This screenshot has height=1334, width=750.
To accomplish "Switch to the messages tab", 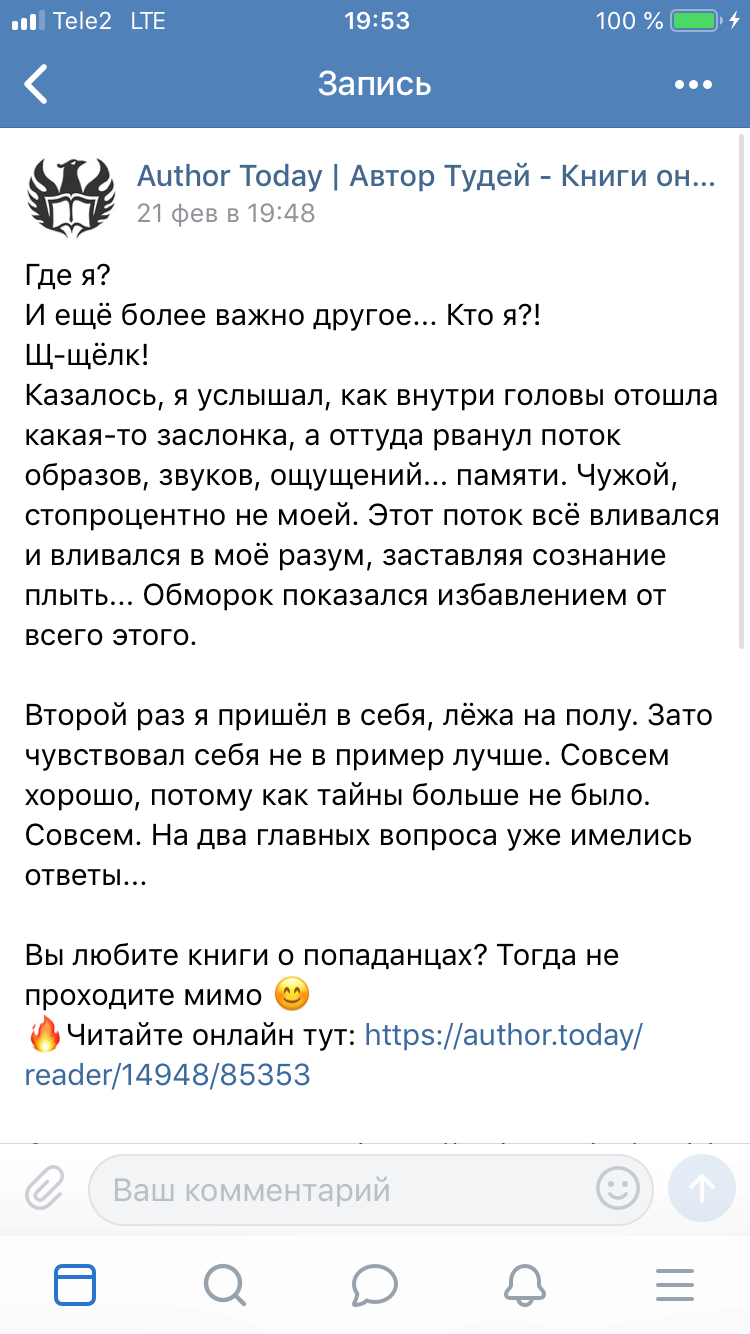I will (x=375, y=1285).
